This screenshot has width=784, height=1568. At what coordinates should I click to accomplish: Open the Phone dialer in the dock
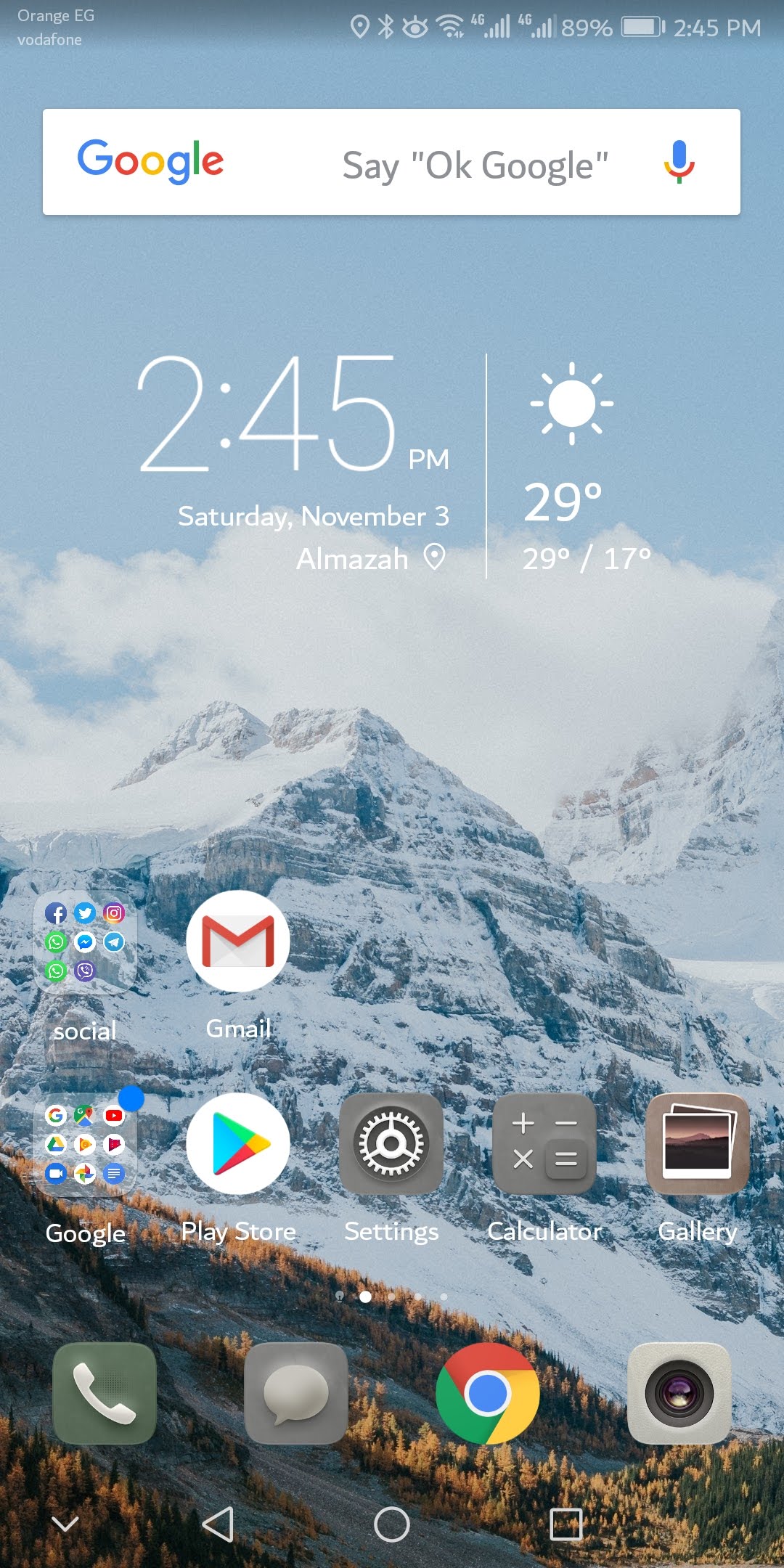105,1394
